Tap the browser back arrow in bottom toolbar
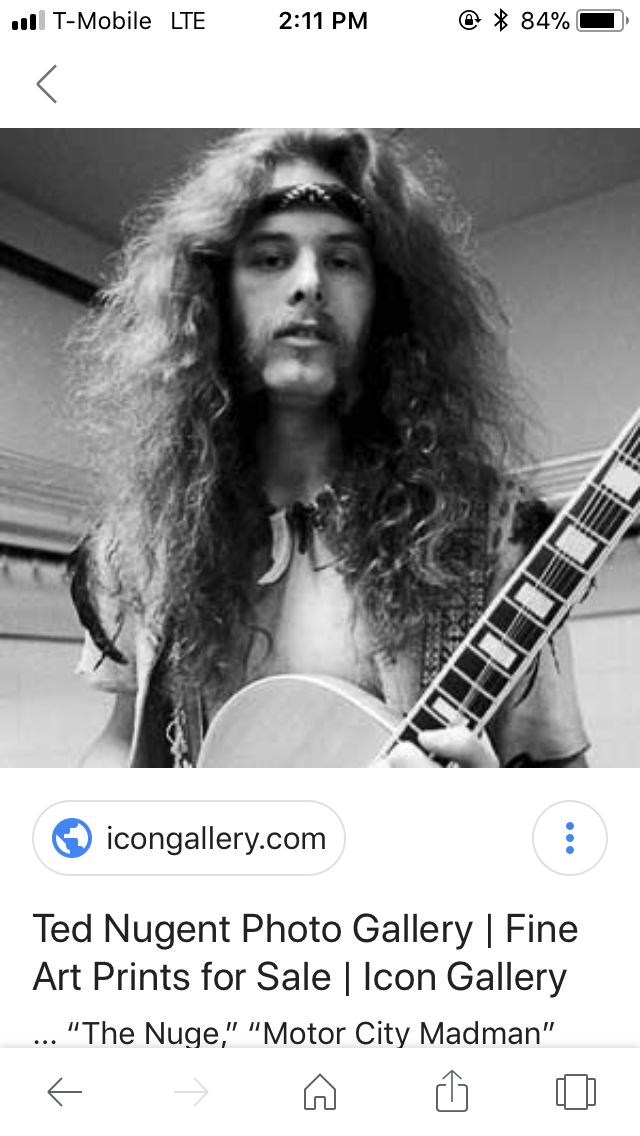 click(65, 1092)
